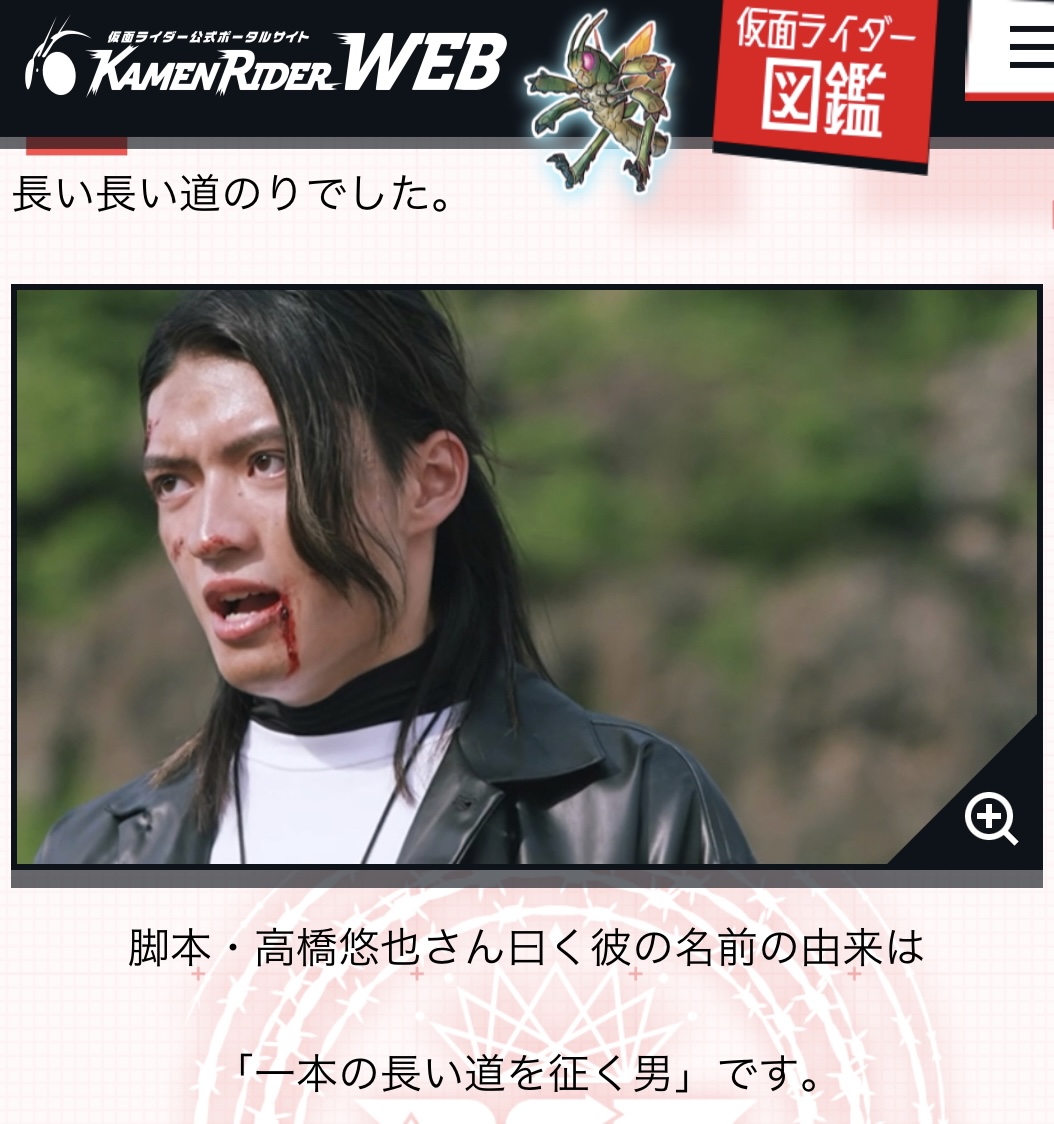Go to Kamen Rider WEB home logo
The width and height of the screenshot is (1054, 1124).
click(x=265, y=60)
